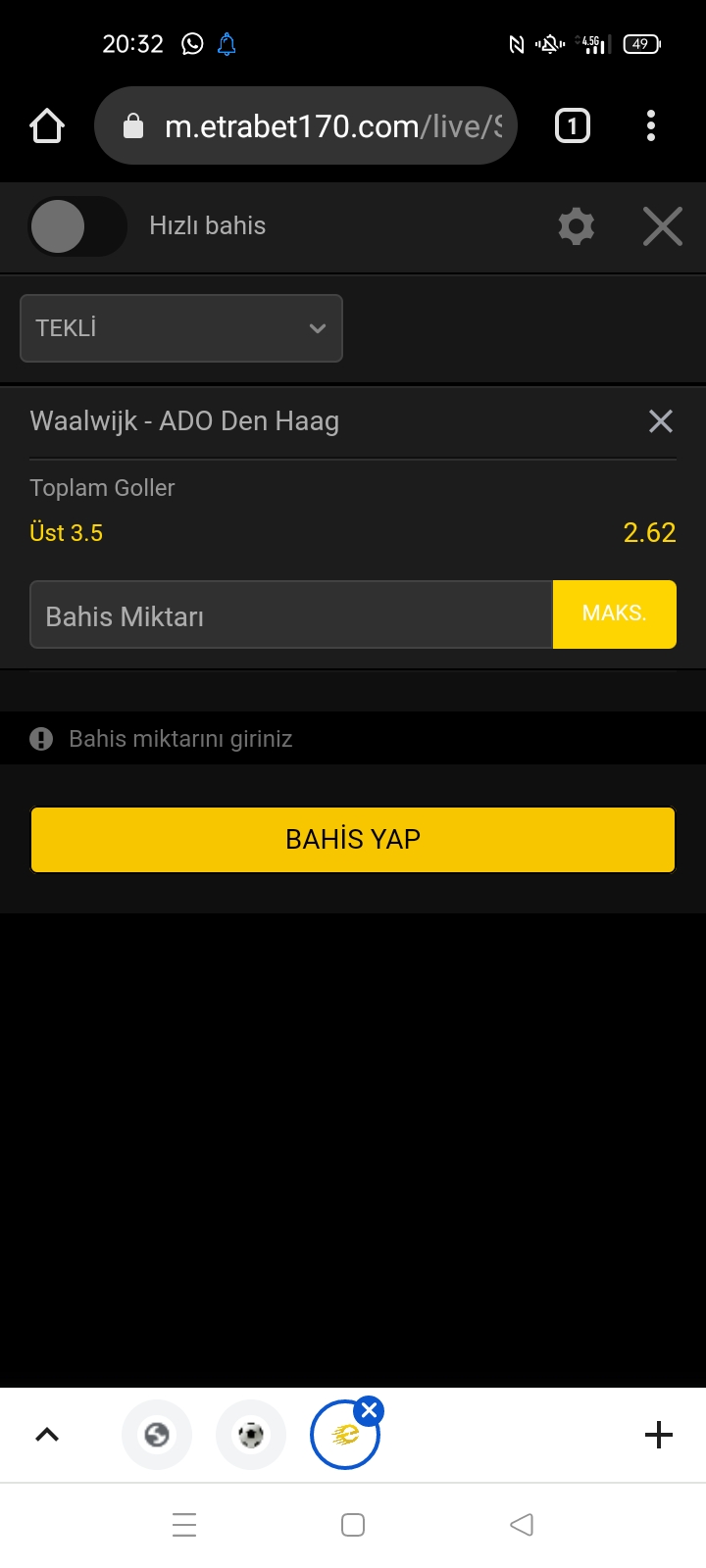The image size is (706, 1568).
Task: Expand the tab group strip chevron
Action: click(47, 1435)
